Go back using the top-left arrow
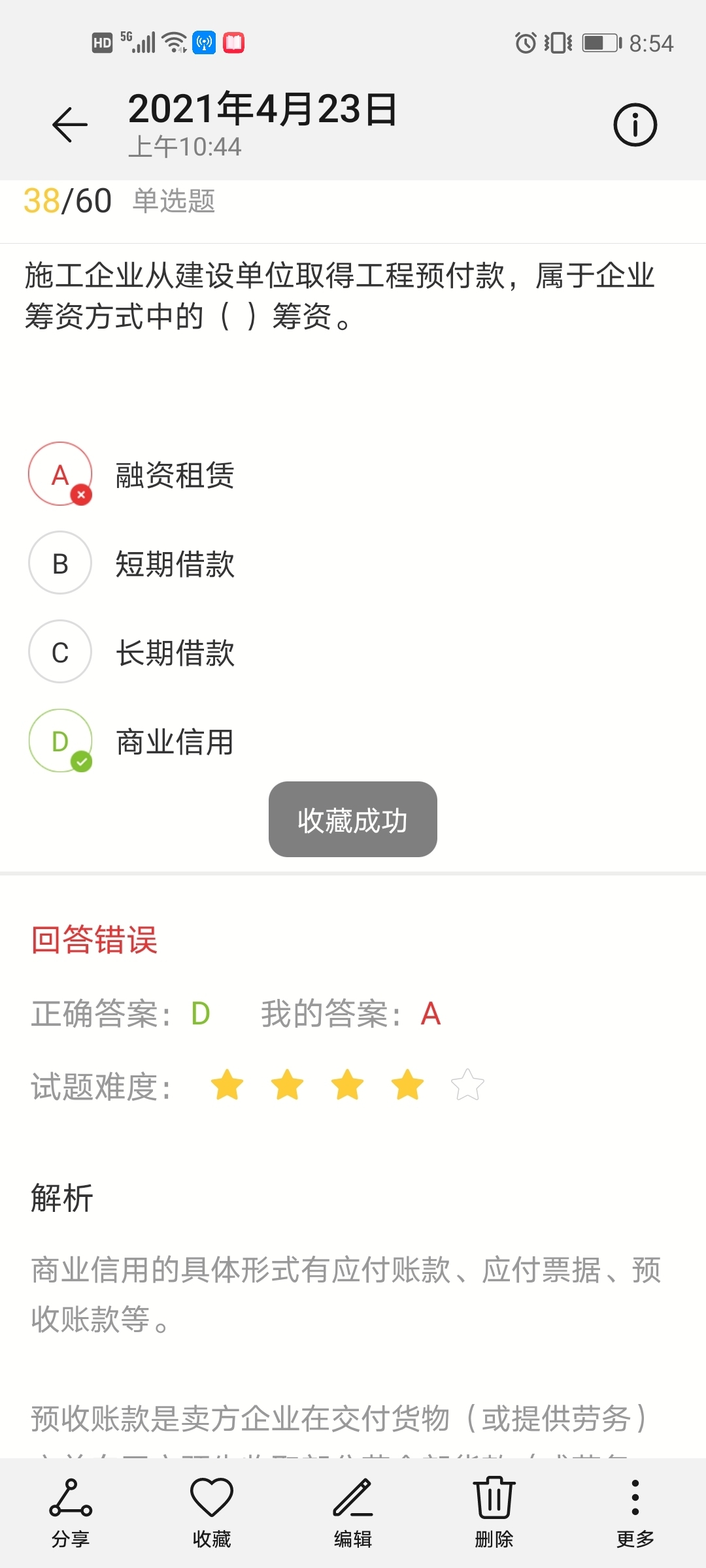 click(70, 124)
